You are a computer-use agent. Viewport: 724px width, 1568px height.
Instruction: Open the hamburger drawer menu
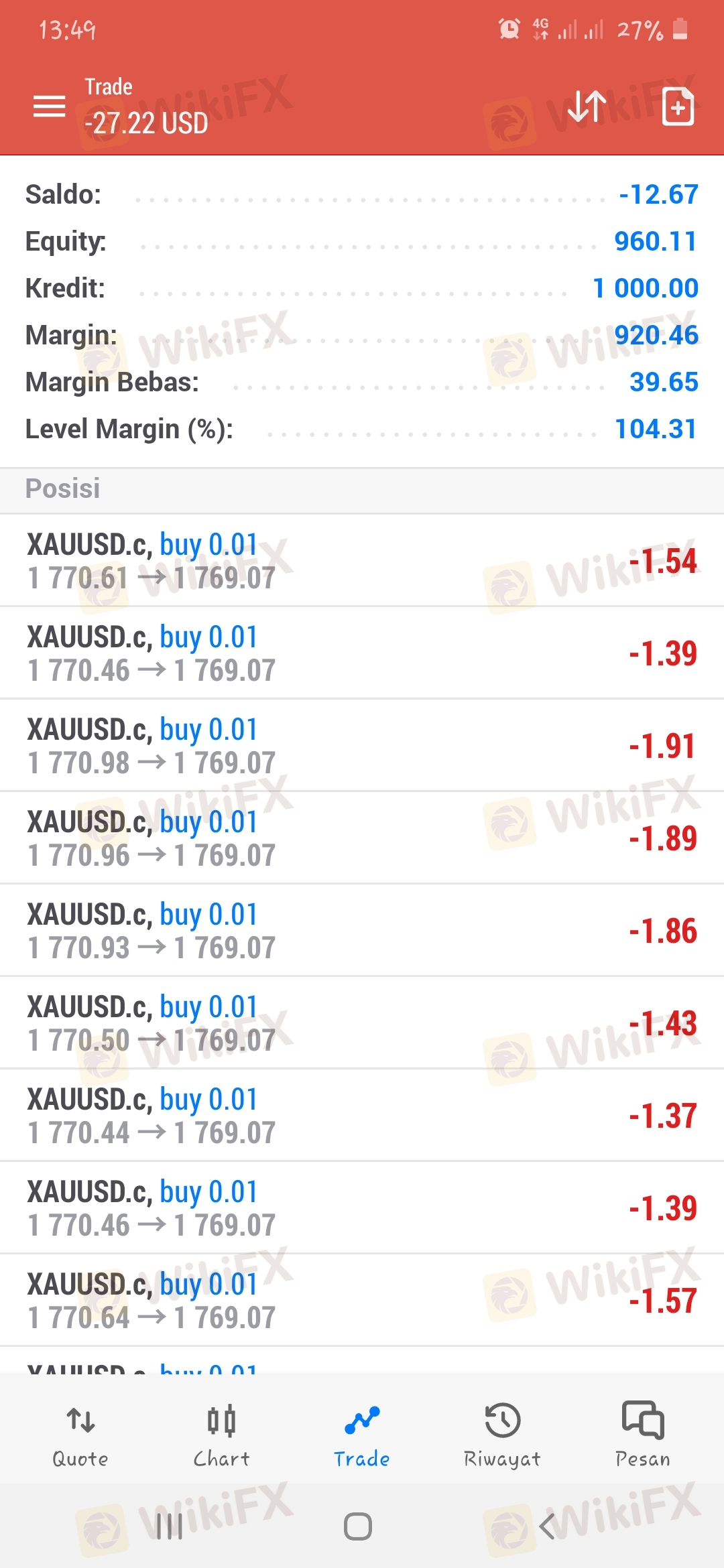[x=50, y=106]
